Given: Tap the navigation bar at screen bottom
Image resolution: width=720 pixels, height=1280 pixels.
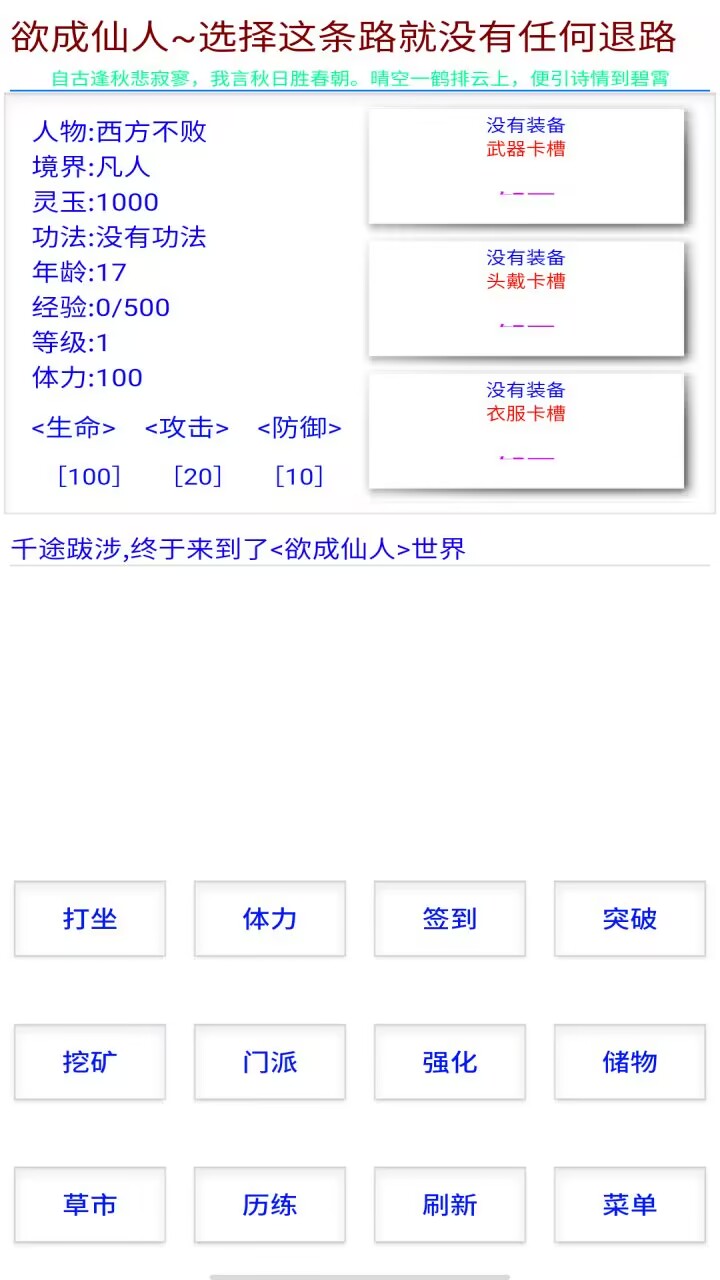Looking at the screenshot, I should point(360,1272).
